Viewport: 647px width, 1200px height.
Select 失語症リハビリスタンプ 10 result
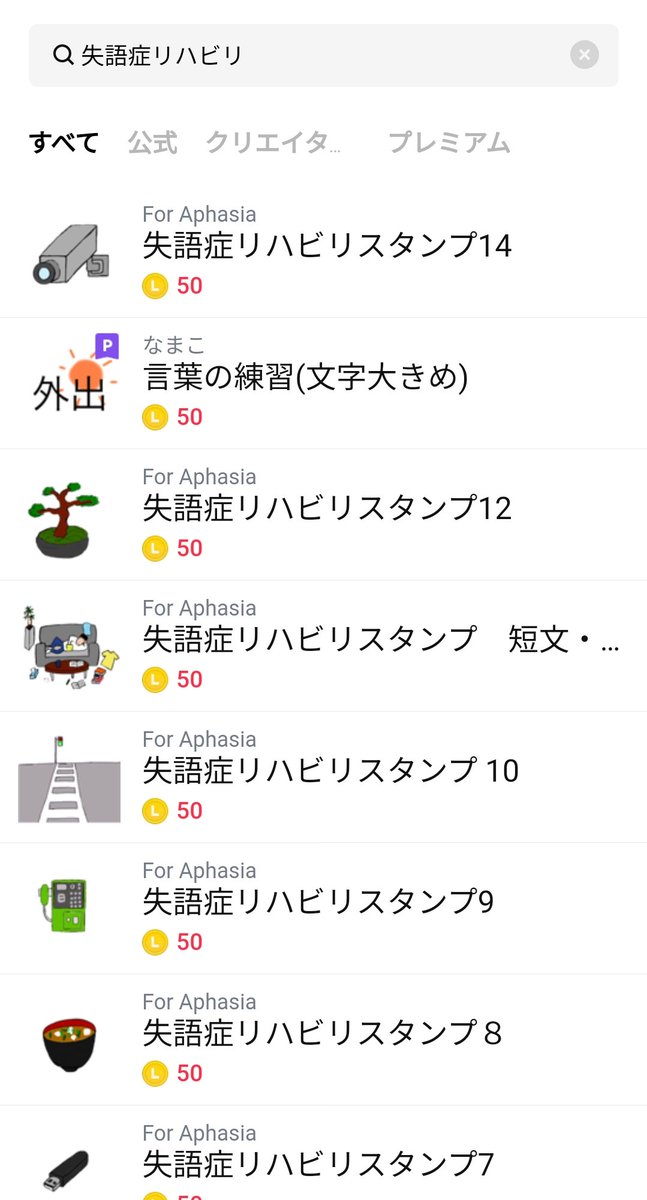click(x=330, y=770)
